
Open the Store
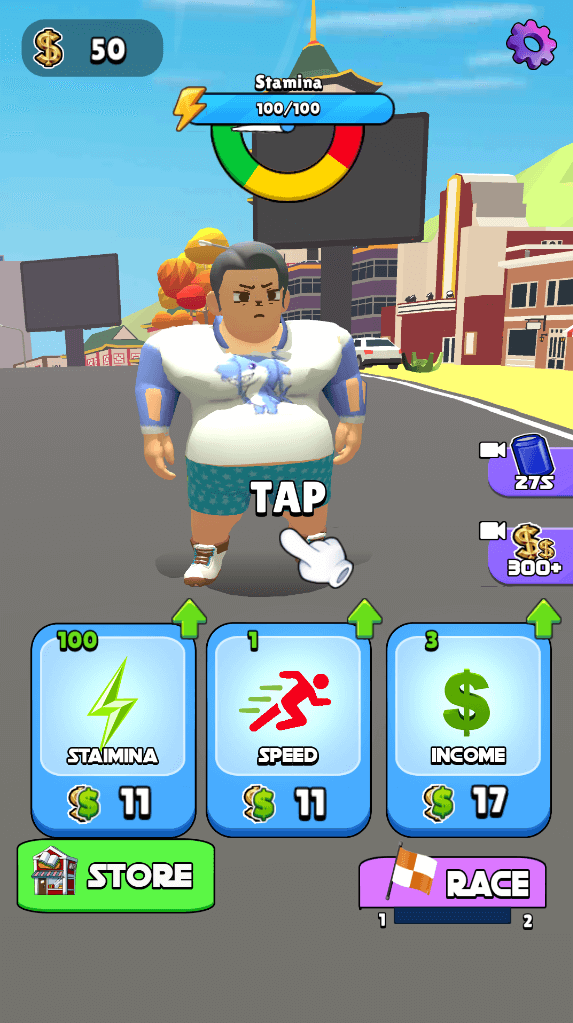point(116,875)
